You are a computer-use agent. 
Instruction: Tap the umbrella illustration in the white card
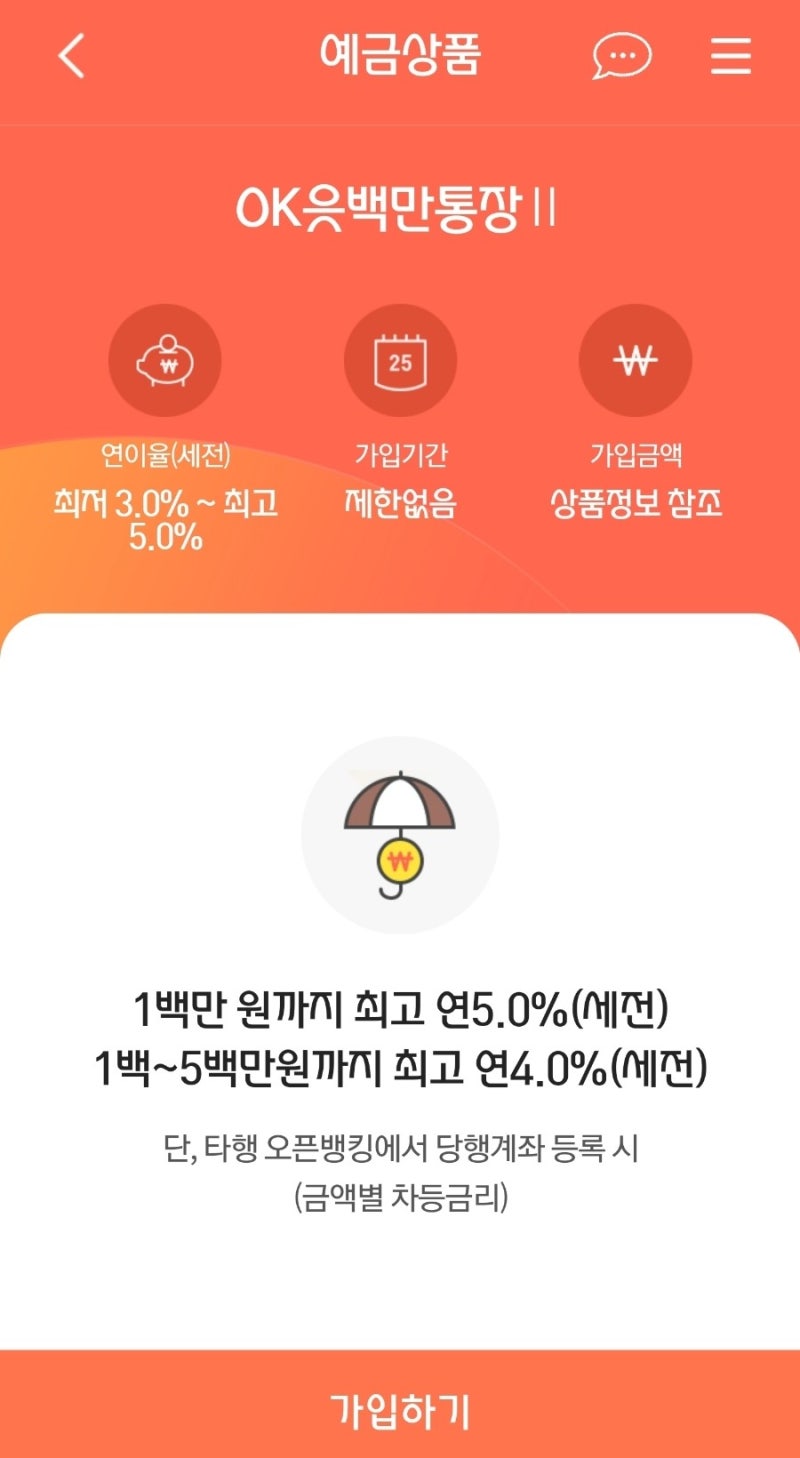click(400, 835)
